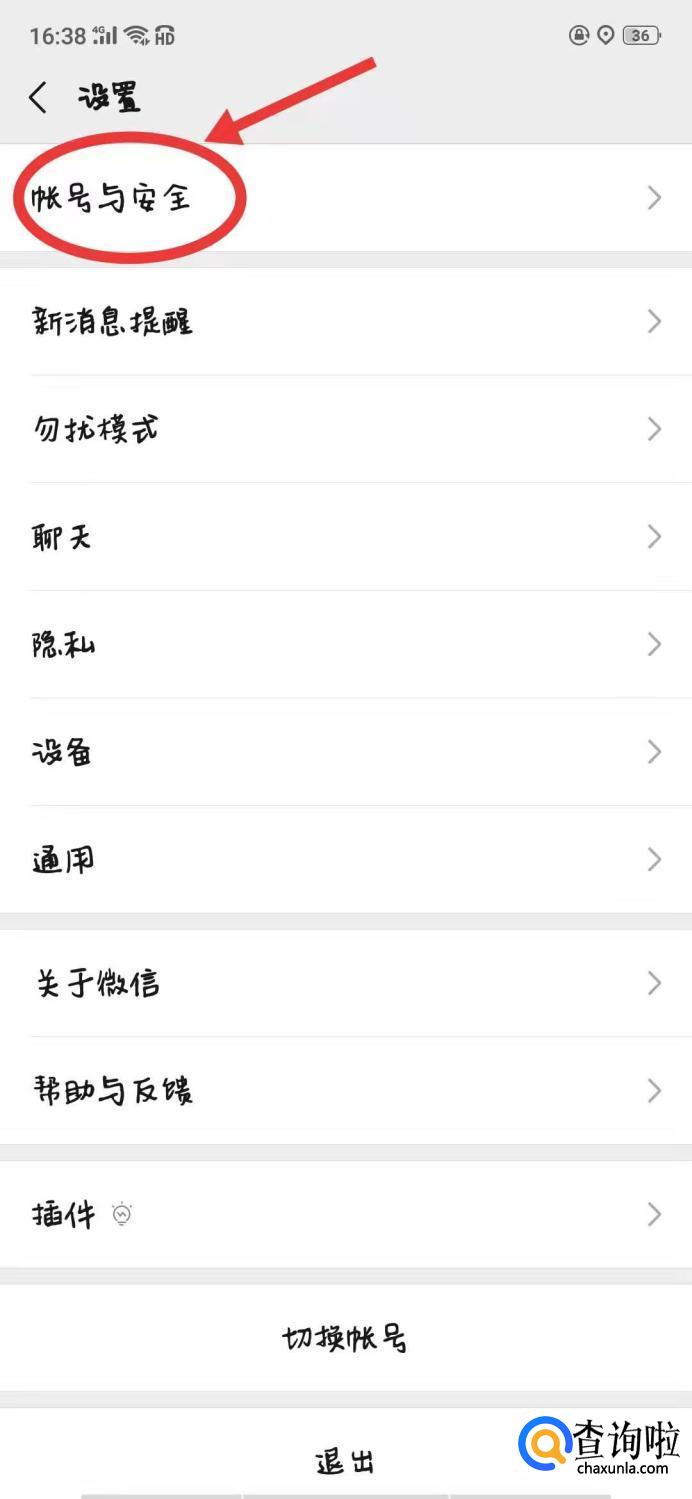The height and width of the screenshot is (1499, 692).
Task: Open 勿扰模式 settings
Action: pos(346,429)
